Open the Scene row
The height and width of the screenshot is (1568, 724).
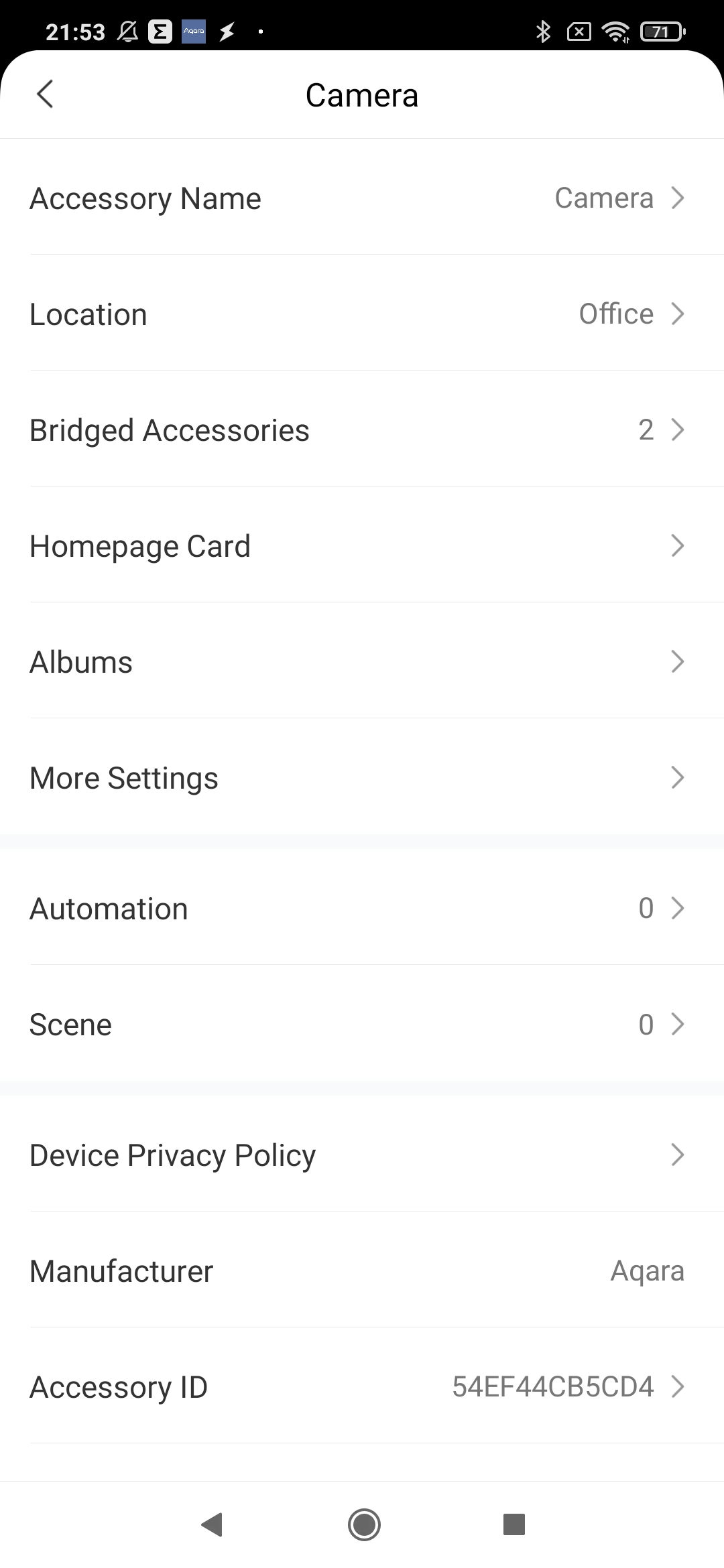pyautogui.click(x=362, y=1024)
